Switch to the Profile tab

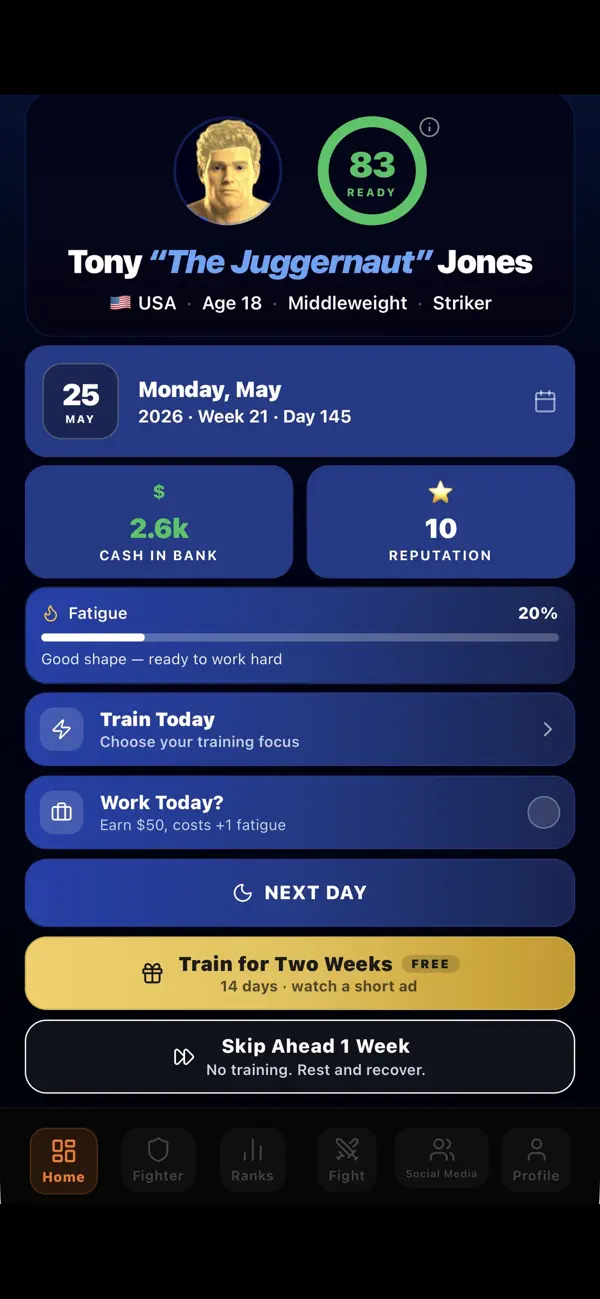pyautogui.click(x=536, y=1160)
